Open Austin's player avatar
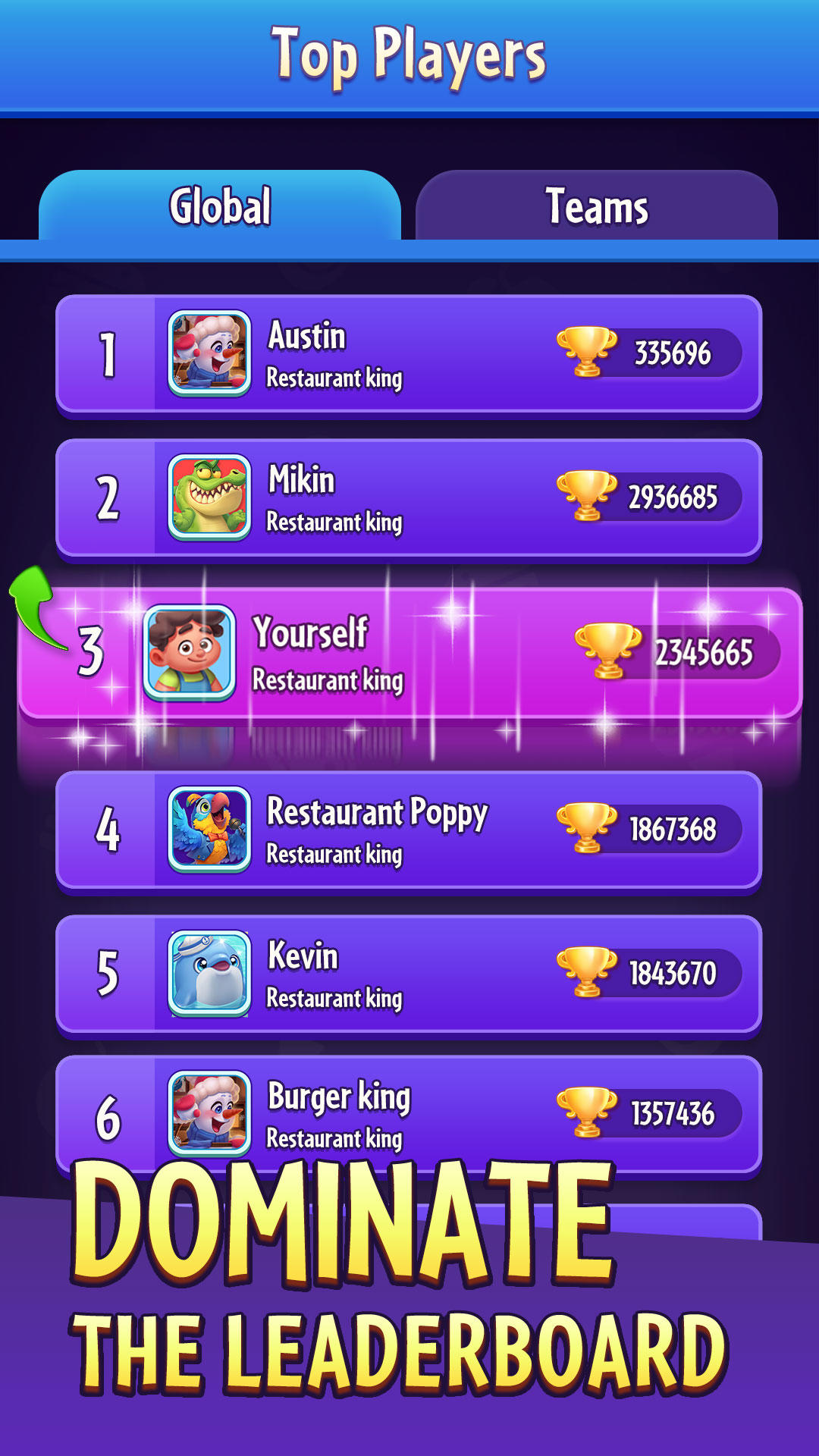 tap(209, 353)
